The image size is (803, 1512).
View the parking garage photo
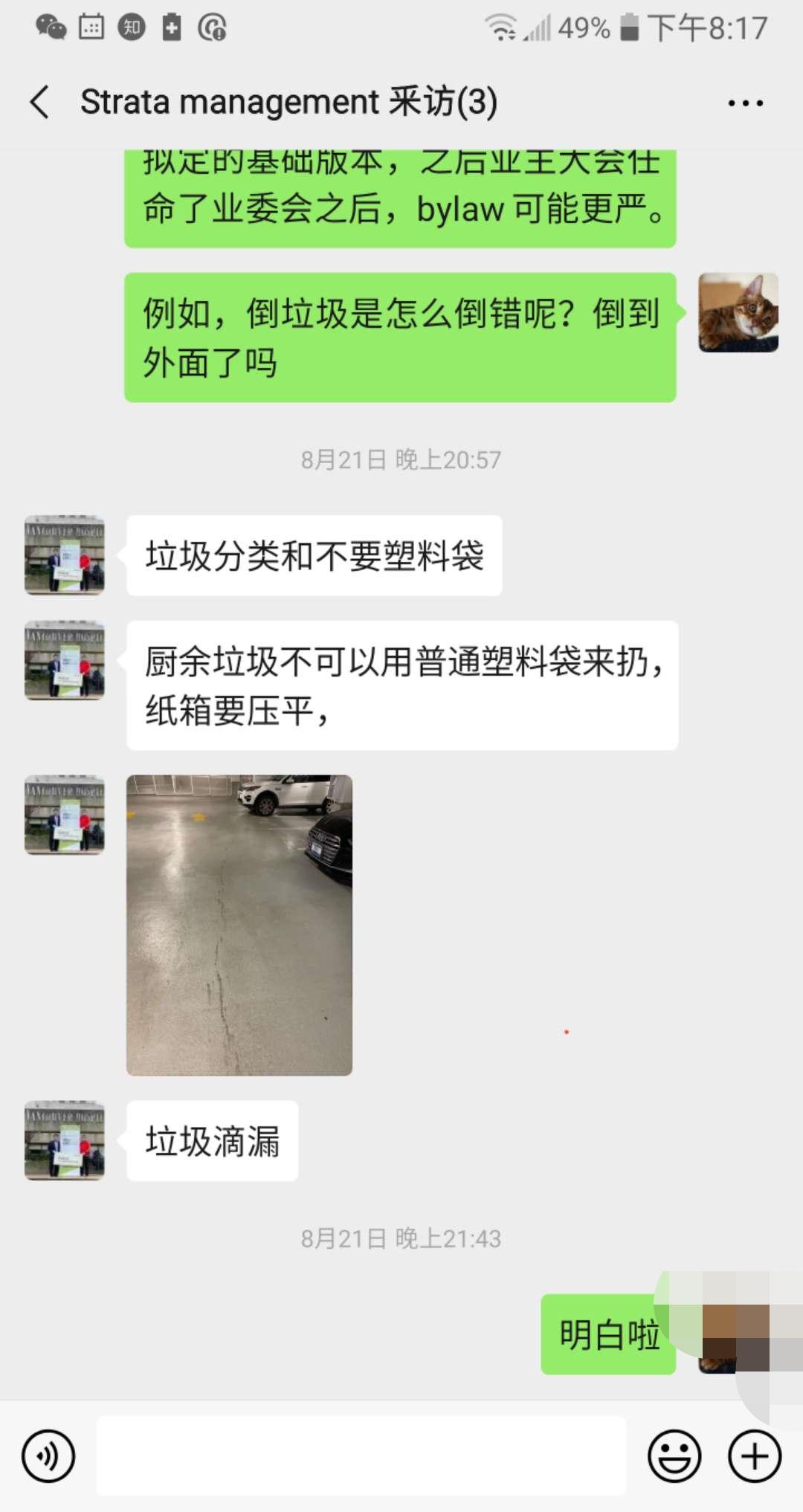[x=239, y=922]
